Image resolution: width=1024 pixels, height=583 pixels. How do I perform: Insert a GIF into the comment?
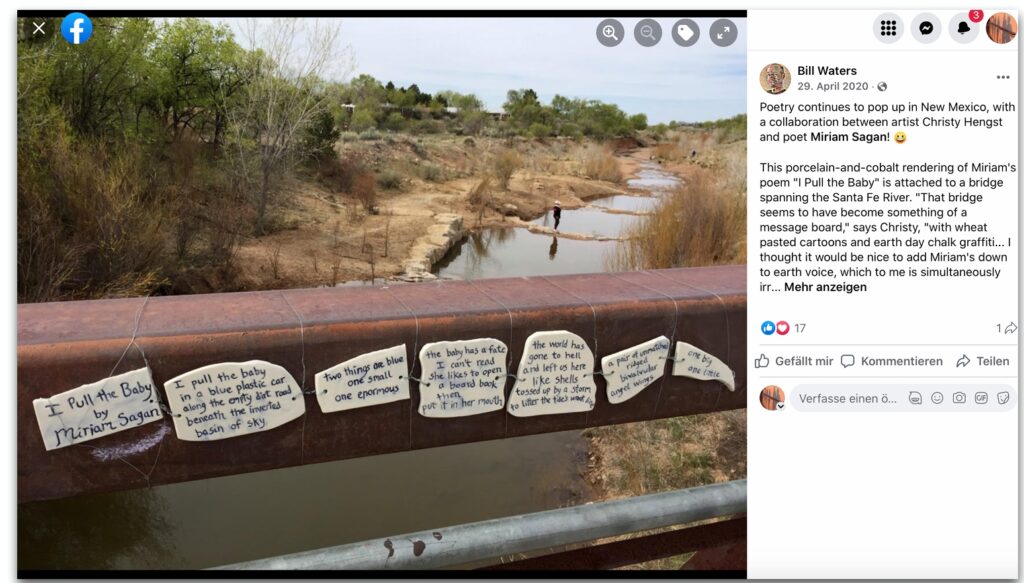pos(981,398)
